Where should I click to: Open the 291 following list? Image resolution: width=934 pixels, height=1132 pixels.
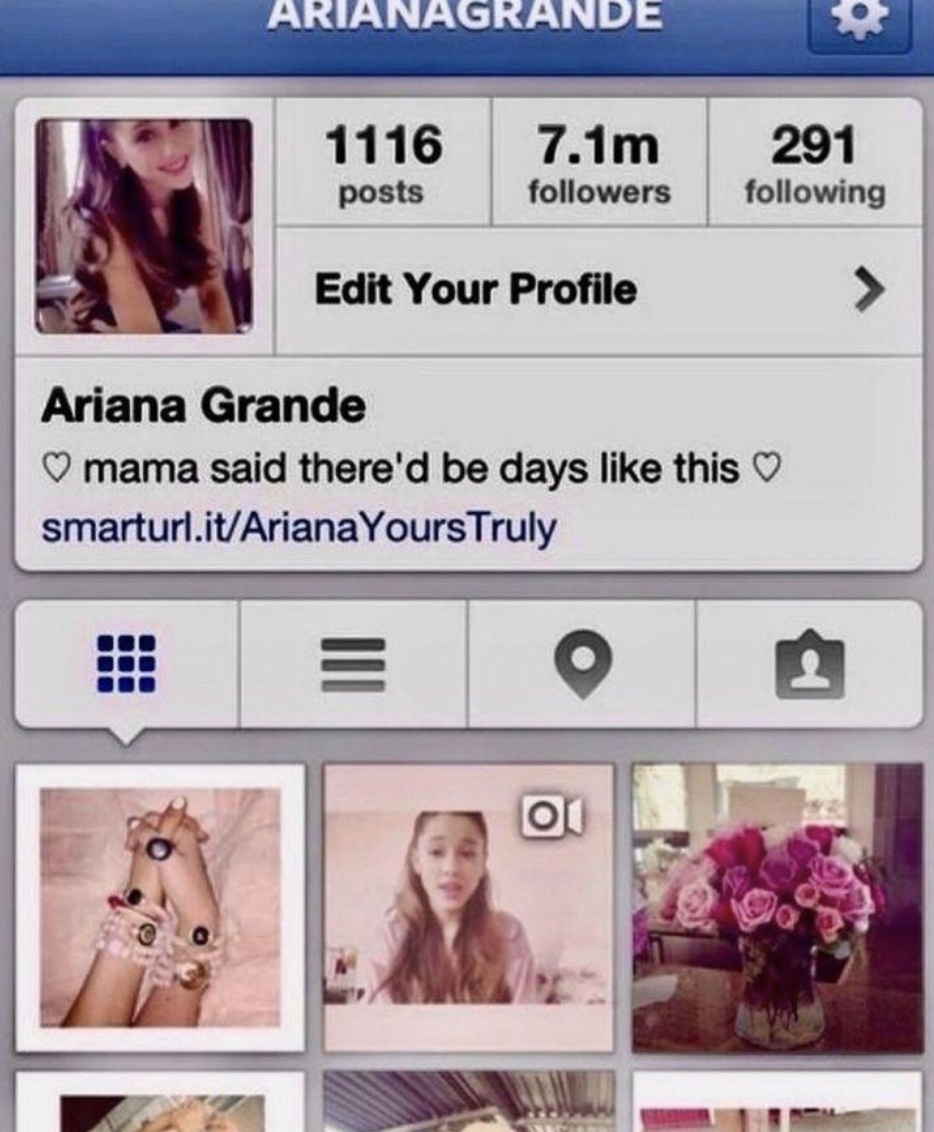click(814, 163)
